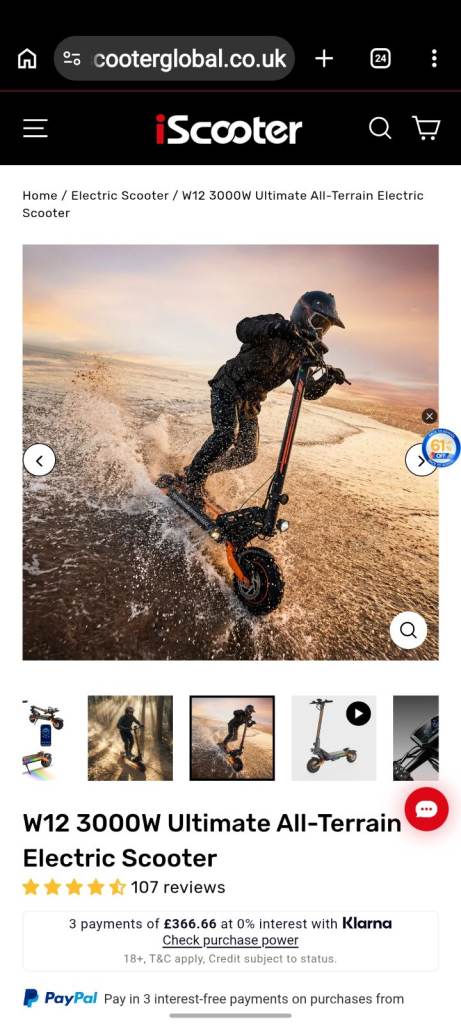461x1024 pixels.
Task: Follow the Home breadcrumb link
Action: [40, 195]
